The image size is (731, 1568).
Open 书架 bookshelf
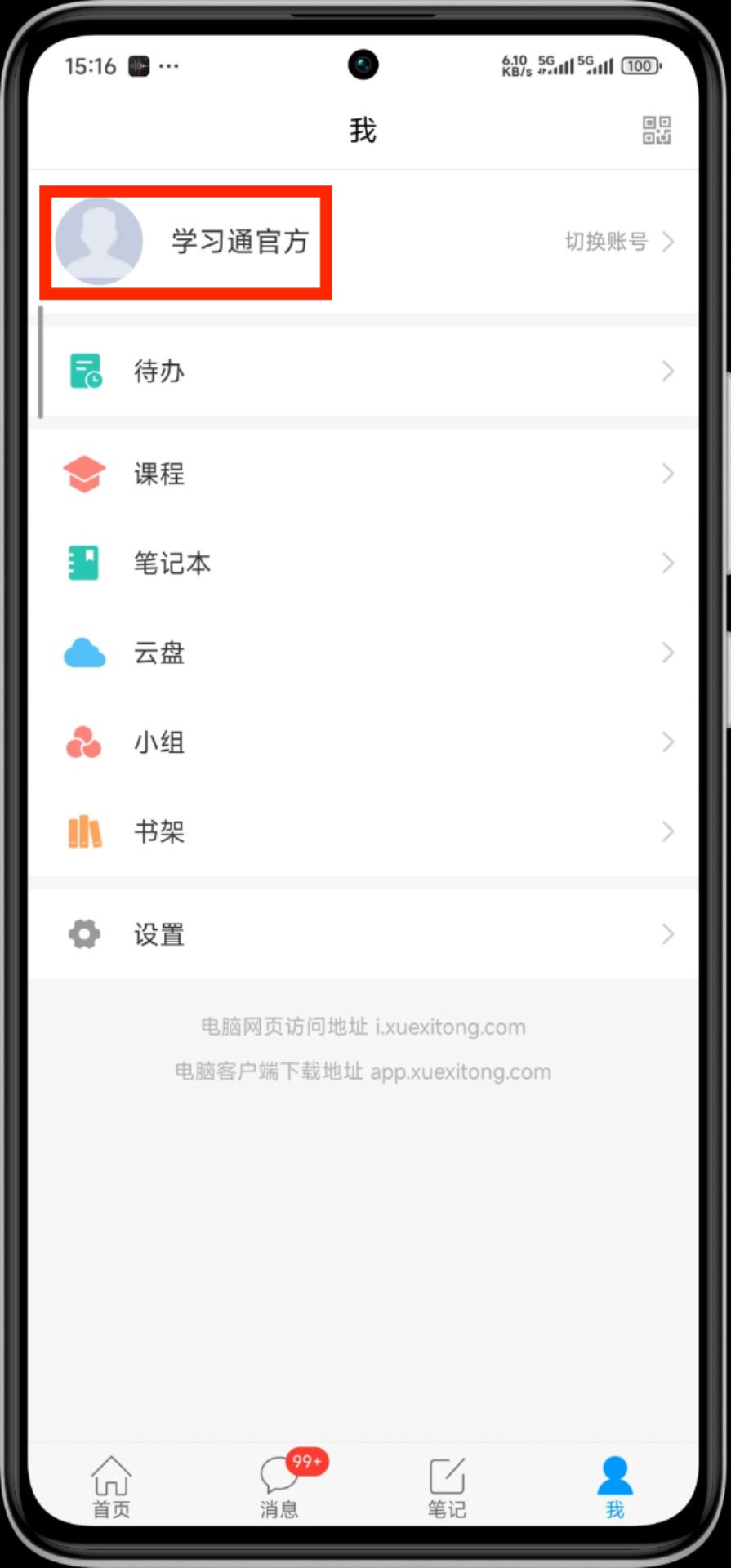click(x=363, y=832)
